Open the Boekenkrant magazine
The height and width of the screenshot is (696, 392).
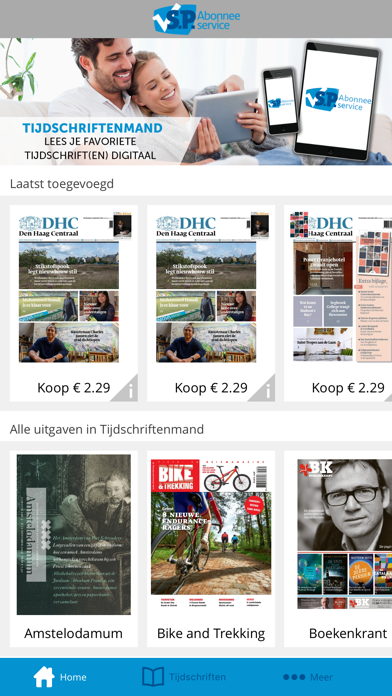pos(338,549)
